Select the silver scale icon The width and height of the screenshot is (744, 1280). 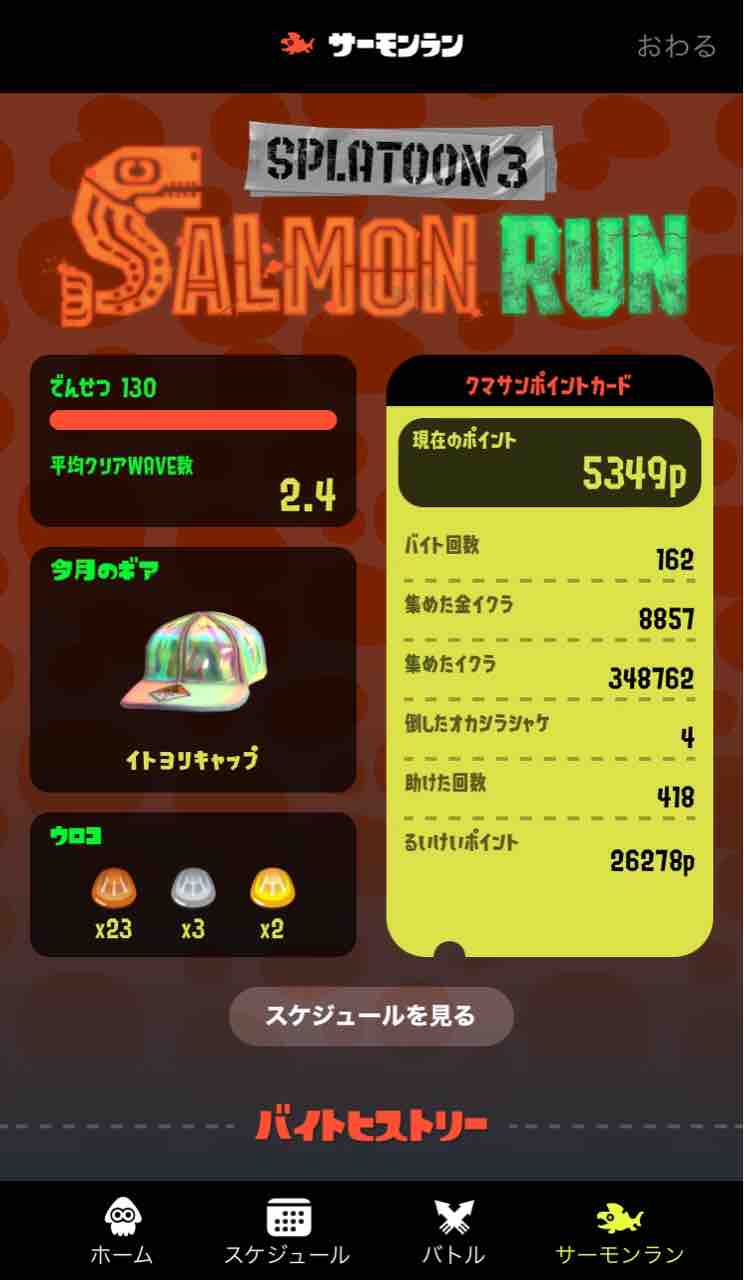[192, 886]
